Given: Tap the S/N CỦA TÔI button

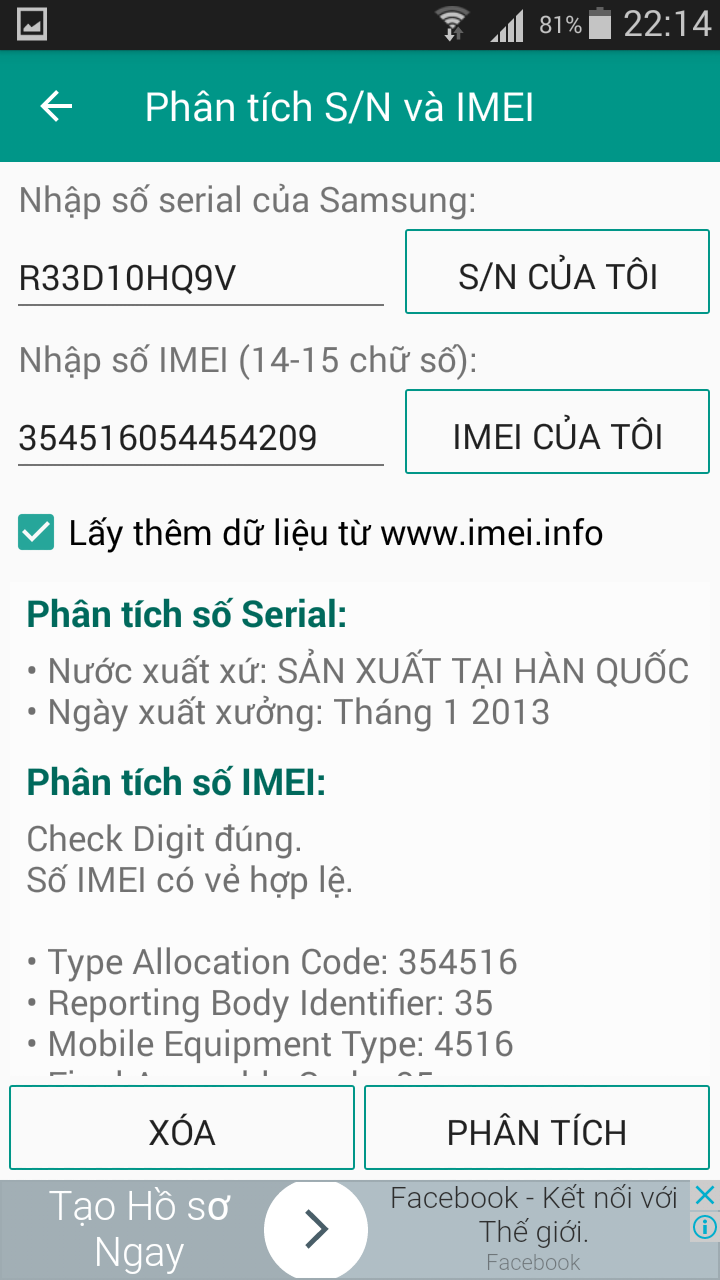Looking at the screenshot, I should click(x=557, y=272).
